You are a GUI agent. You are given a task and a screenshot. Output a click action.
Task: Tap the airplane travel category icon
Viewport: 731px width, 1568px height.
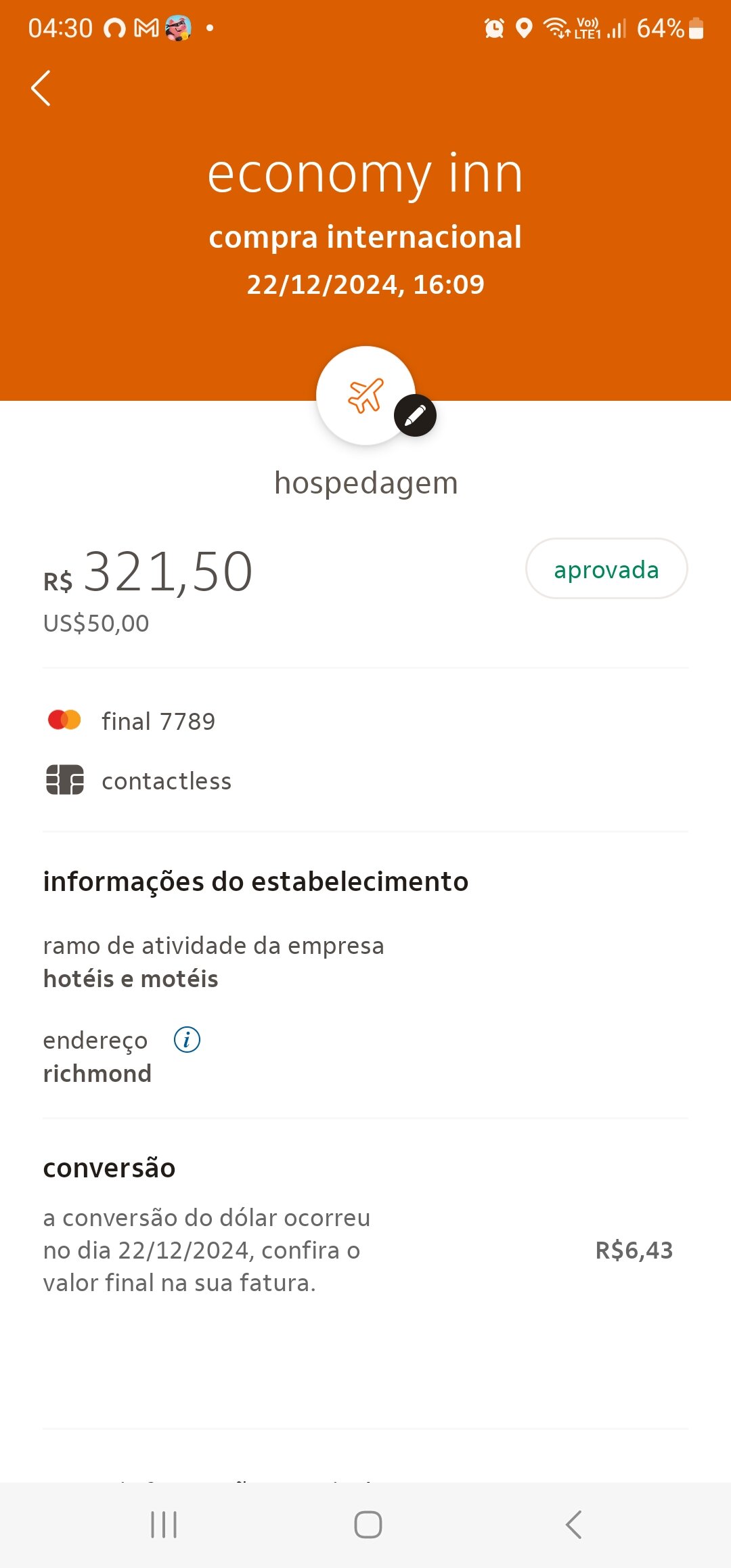pos(365,394)
